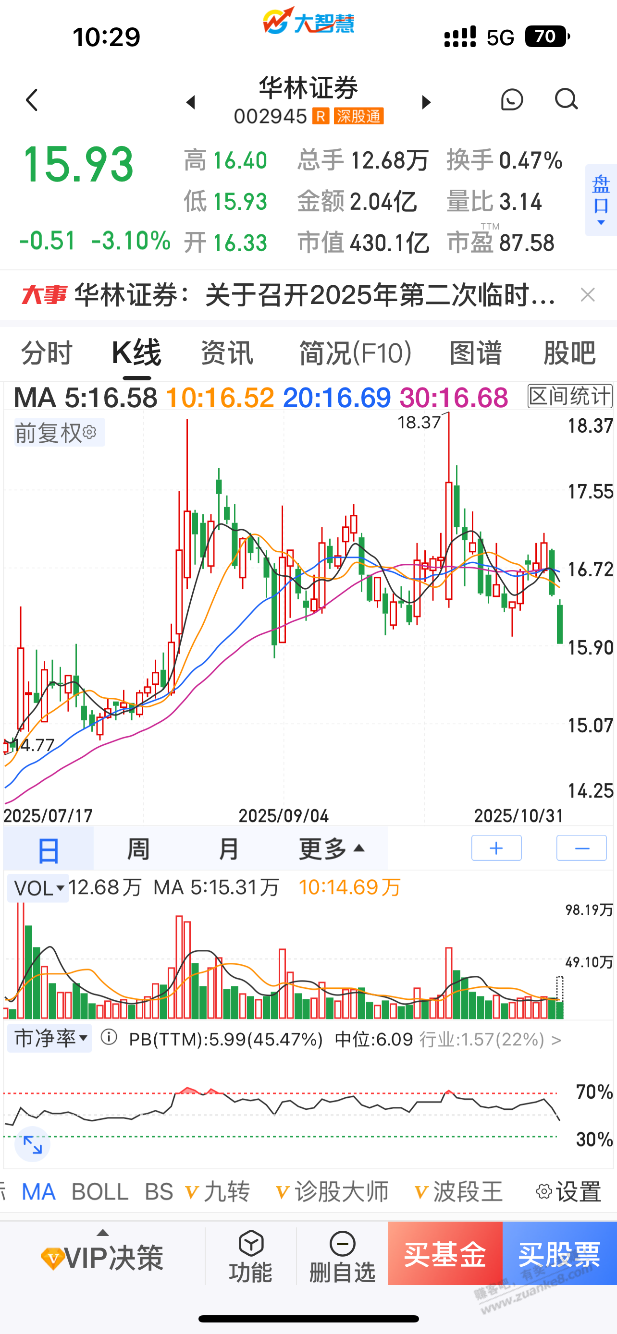Viewport: 617px width, 1334px height.
Task: Switch to the 分时 tab
Action: [x=47, y=353]
